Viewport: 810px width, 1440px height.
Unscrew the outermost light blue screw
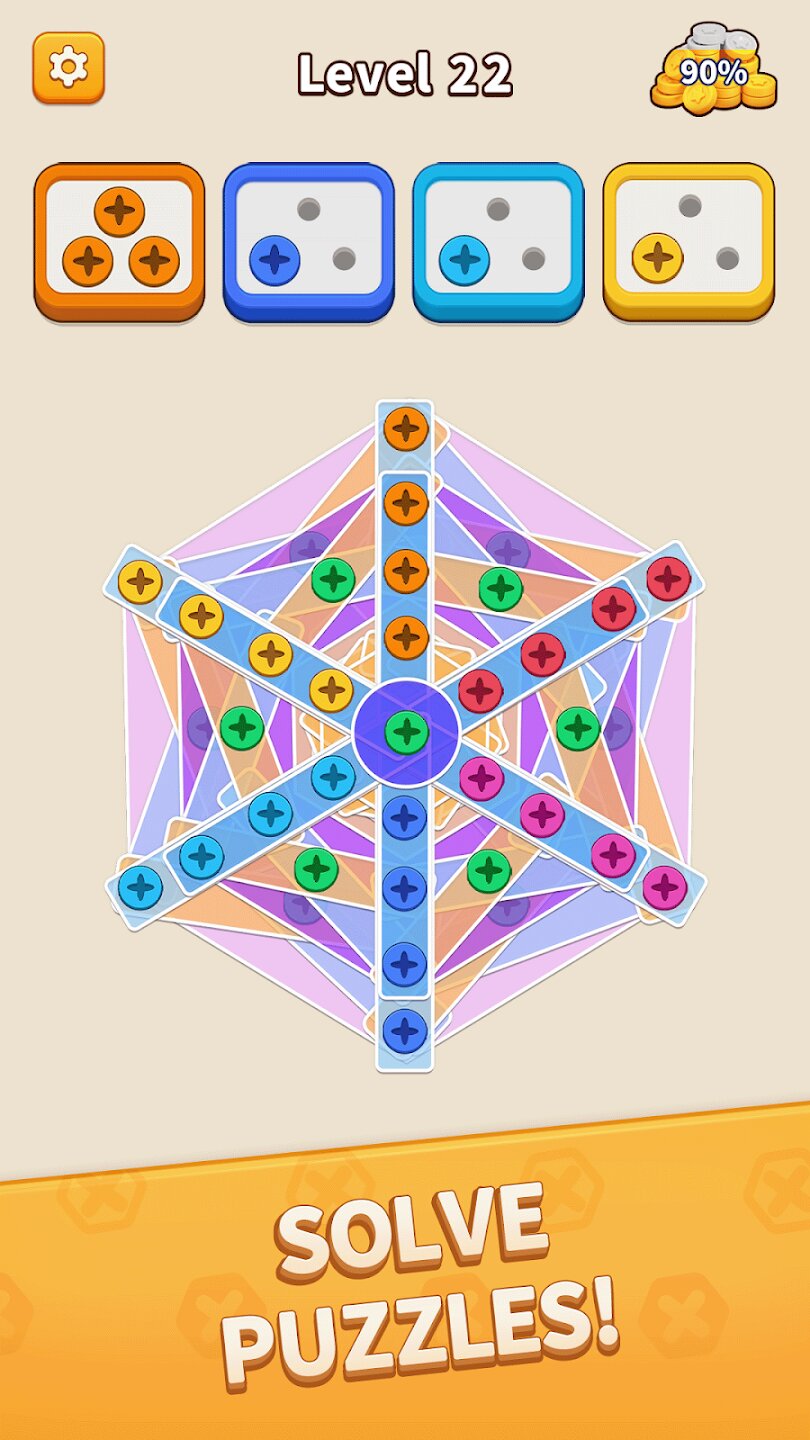click(x=140, y=887)
